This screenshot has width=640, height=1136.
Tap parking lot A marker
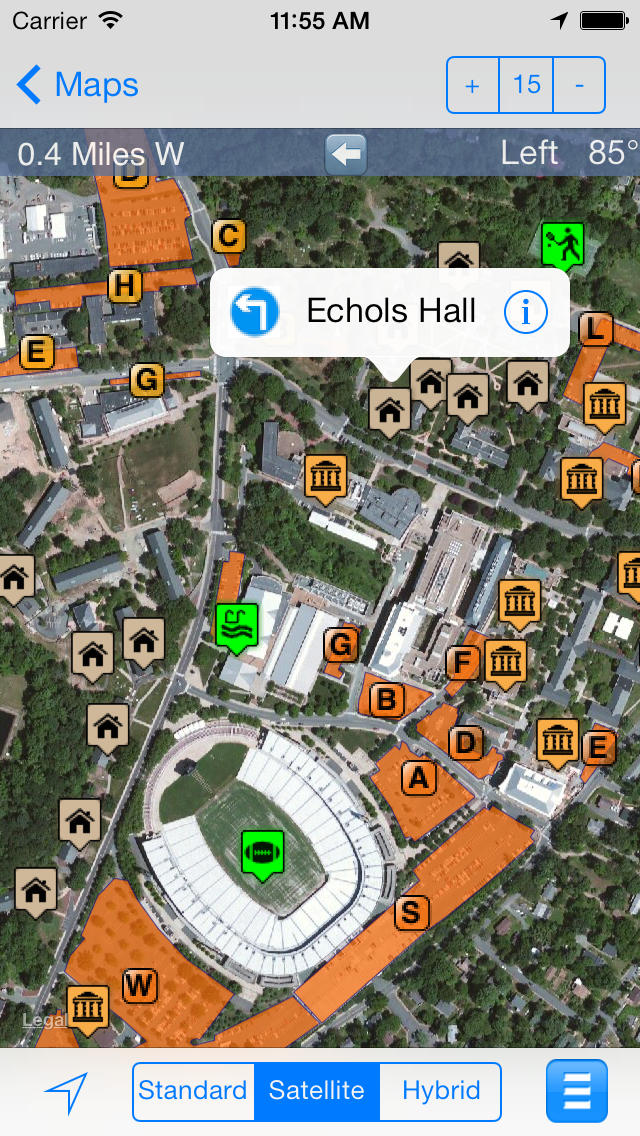click(x=419, y=778)
